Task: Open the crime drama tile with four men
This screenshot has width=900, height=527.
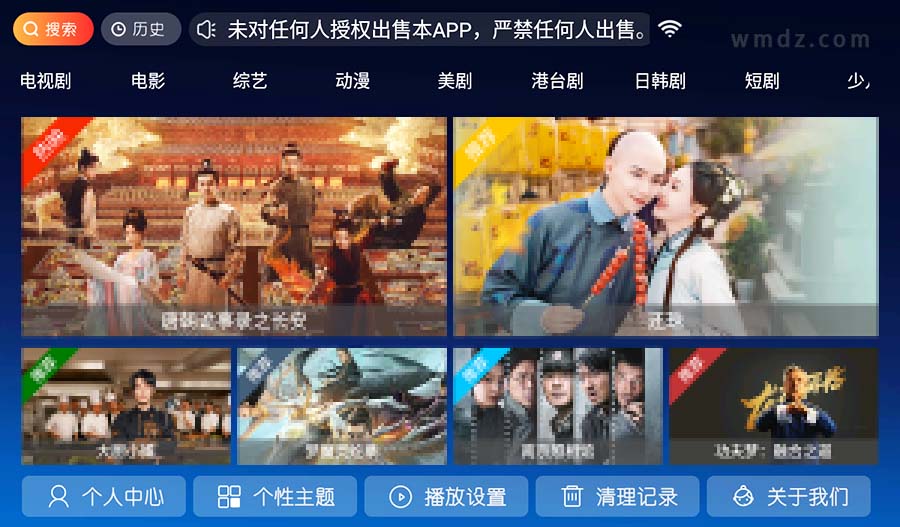Action: 557,406
